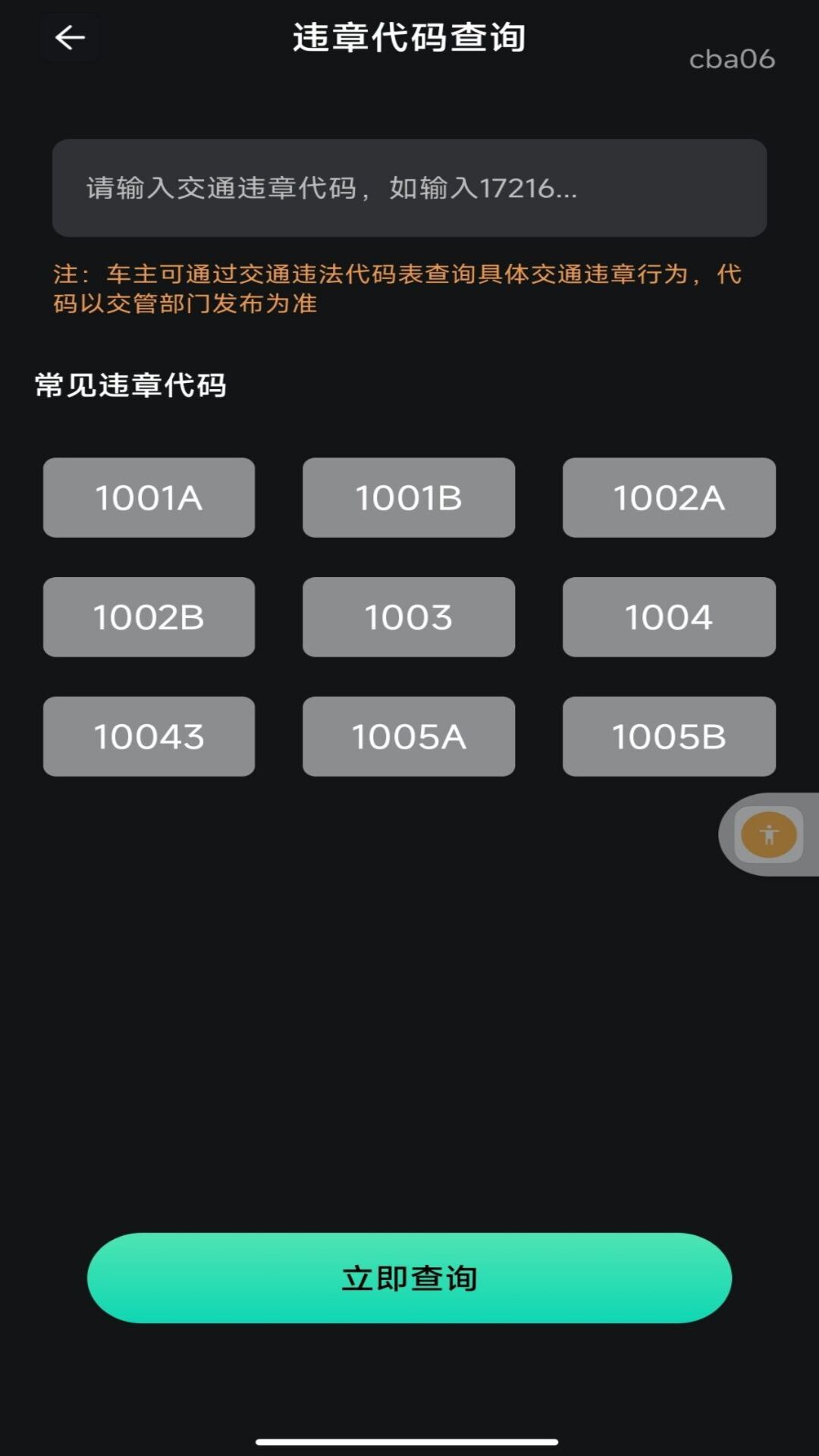Image resolution: width=819 pixels, height=1456 pixels.
Task: Select violation code 1004
Action: (669, 617)
